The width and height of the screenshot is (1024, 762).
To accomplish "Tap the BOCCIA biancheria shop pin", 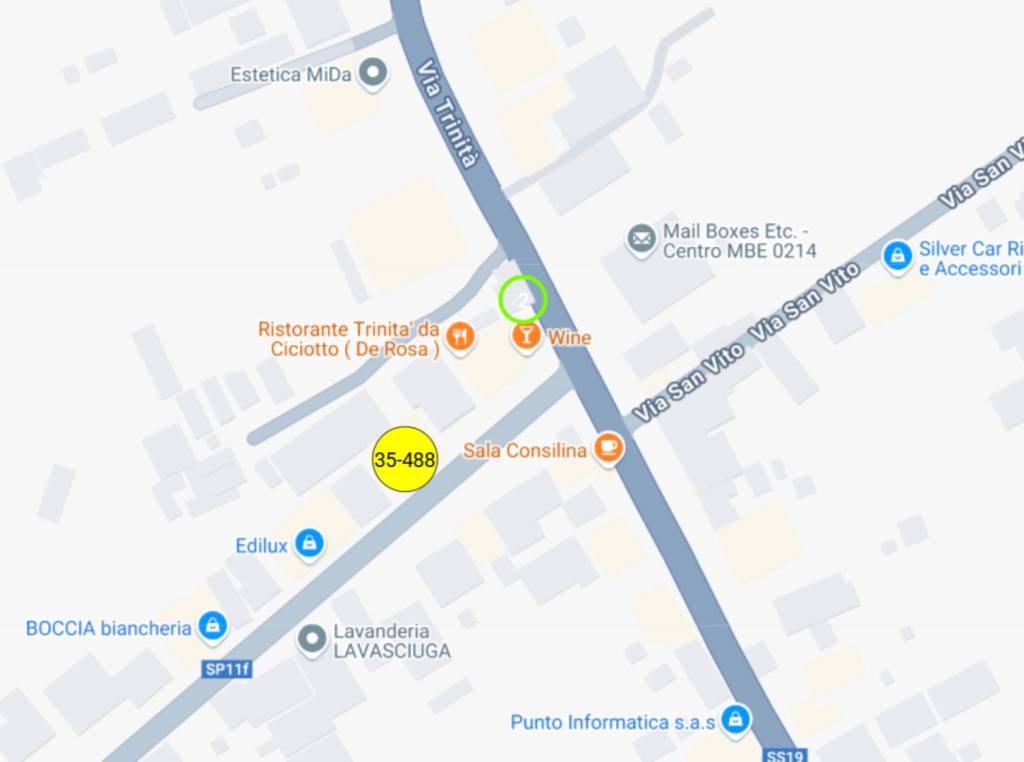I will click(212, 627).
